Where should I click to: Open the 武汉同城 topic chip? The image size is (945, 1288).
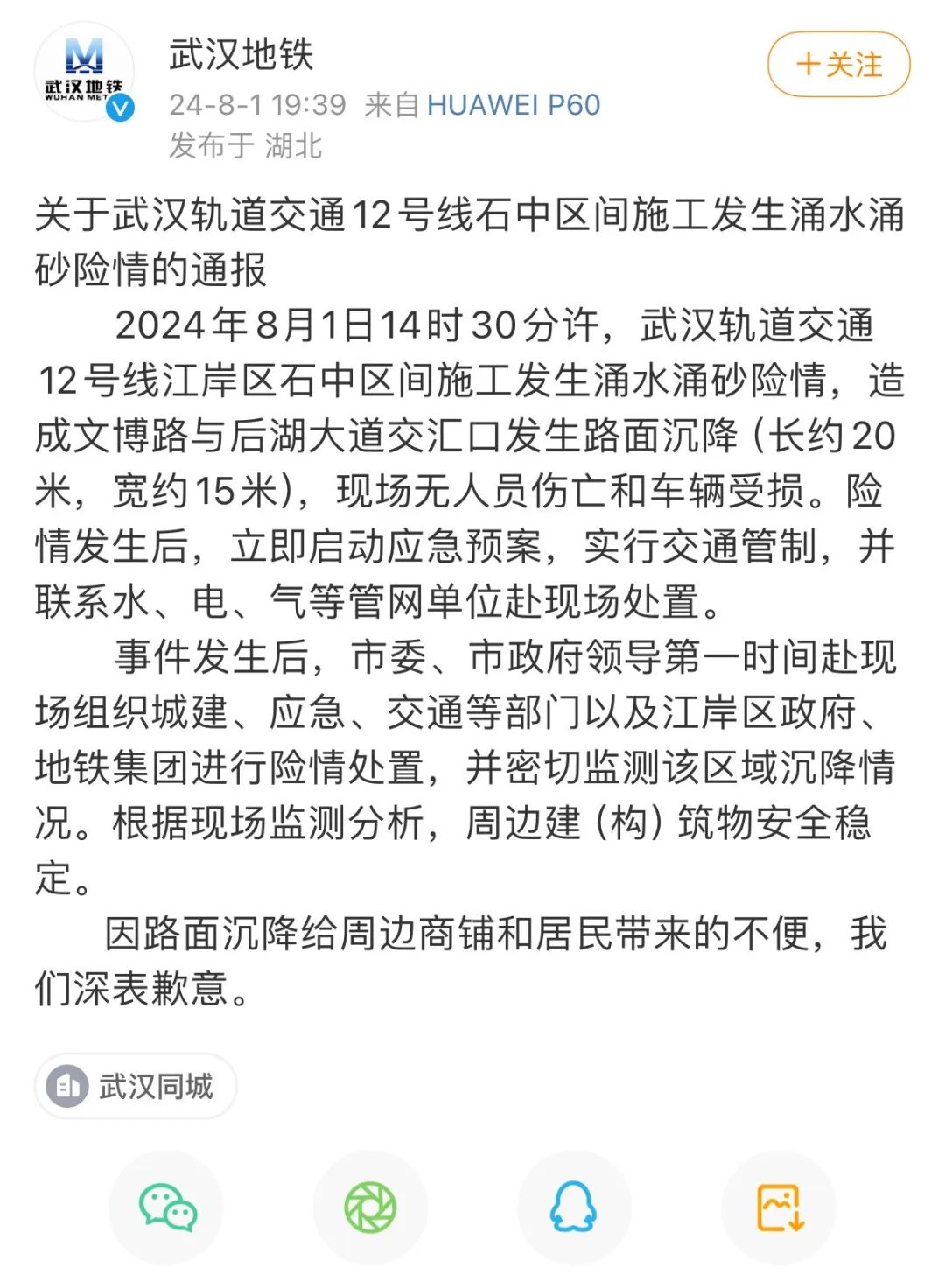click(136, 1086)
